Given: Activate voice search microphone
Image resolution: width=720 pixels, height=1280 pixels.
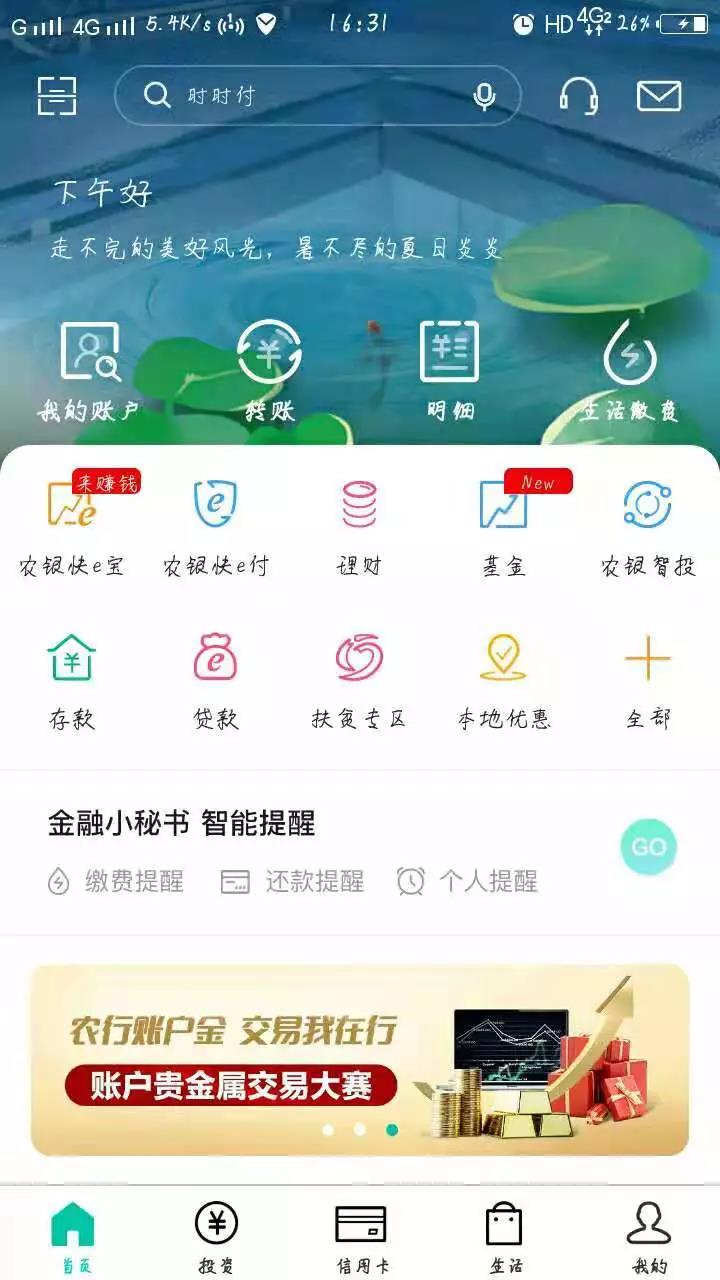Looking at the screenshot, I should tap(484, 96).
